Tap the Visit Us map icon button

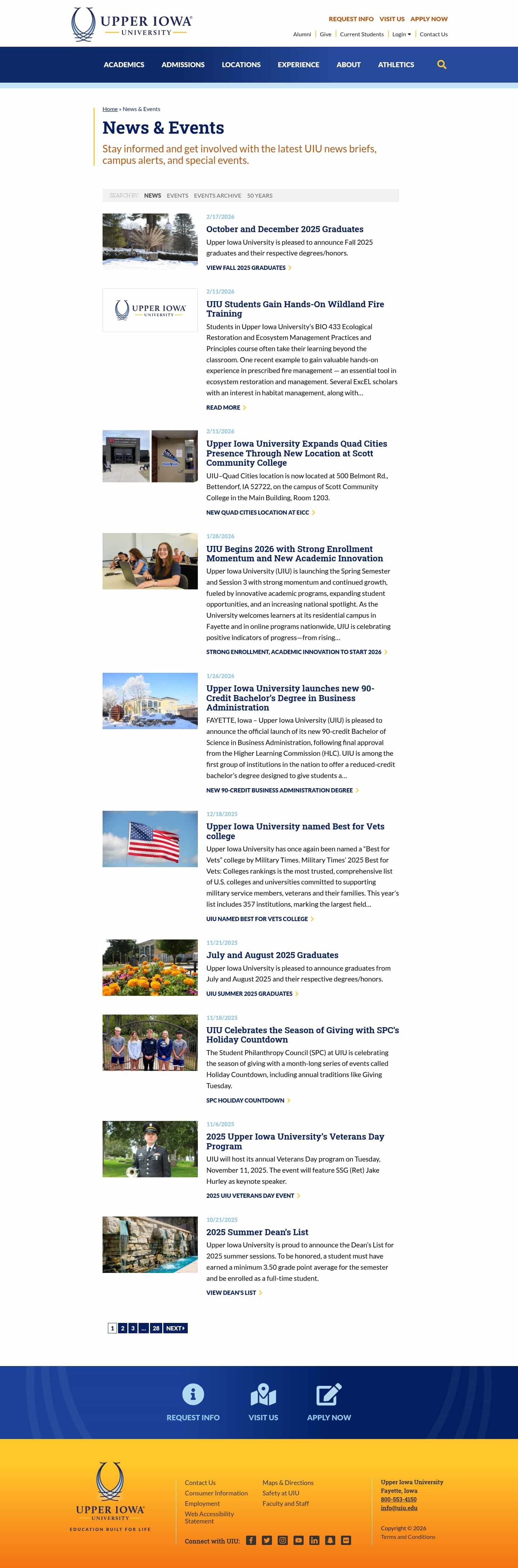[x=263, y=1394]
